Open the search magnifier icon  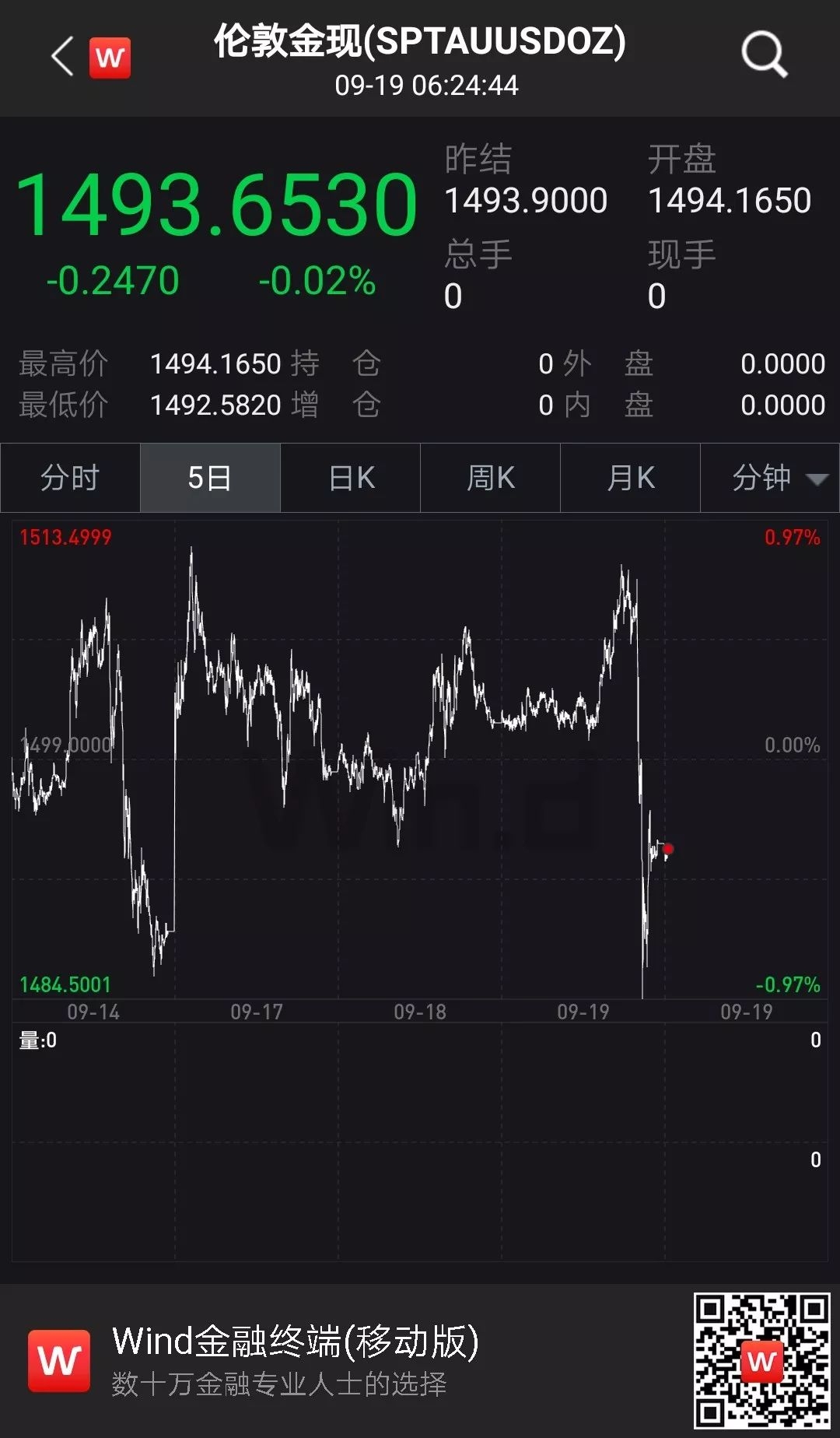tap(764, 55)
